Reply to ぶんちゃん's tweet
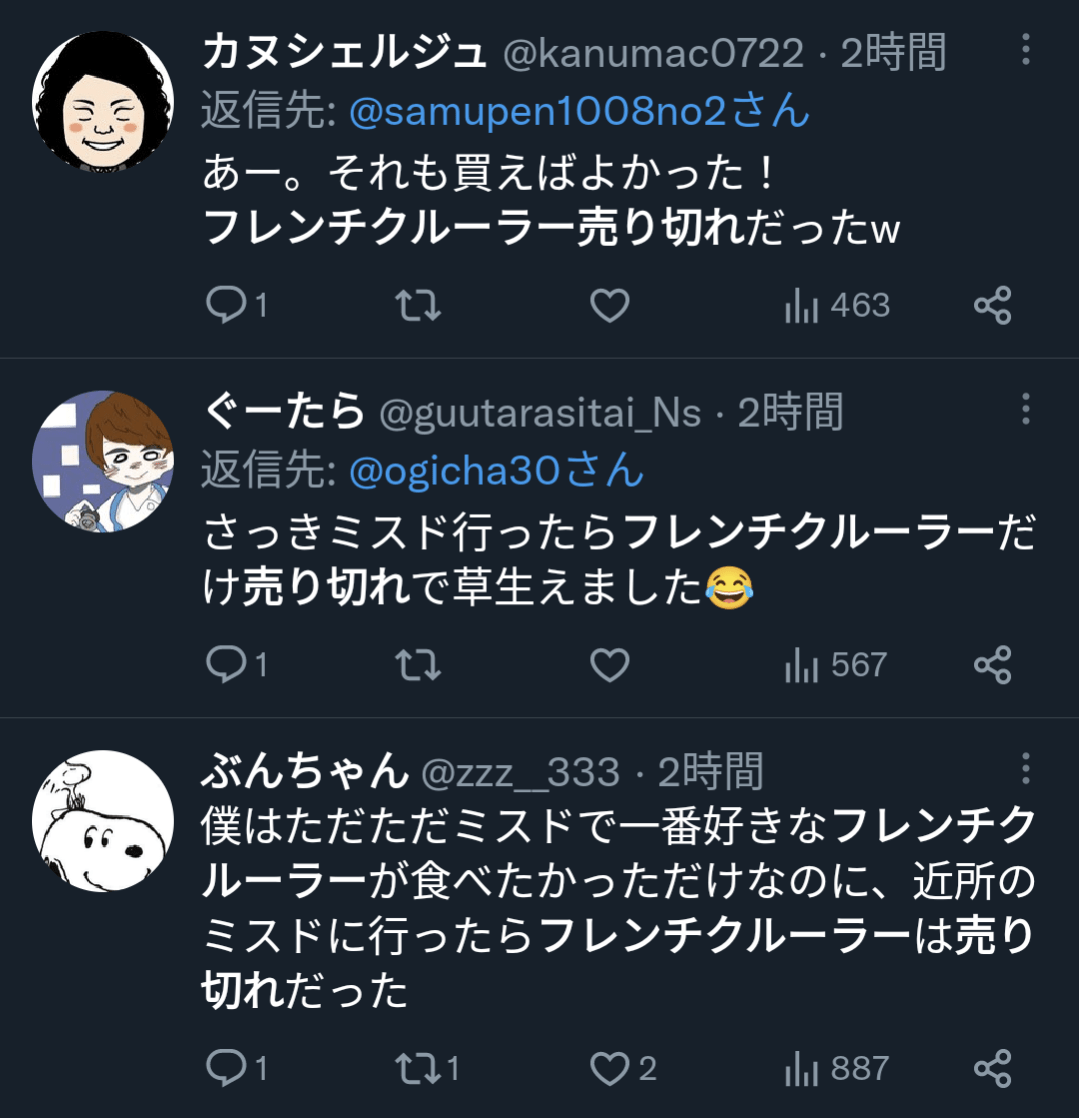 tap(225, 1069)
